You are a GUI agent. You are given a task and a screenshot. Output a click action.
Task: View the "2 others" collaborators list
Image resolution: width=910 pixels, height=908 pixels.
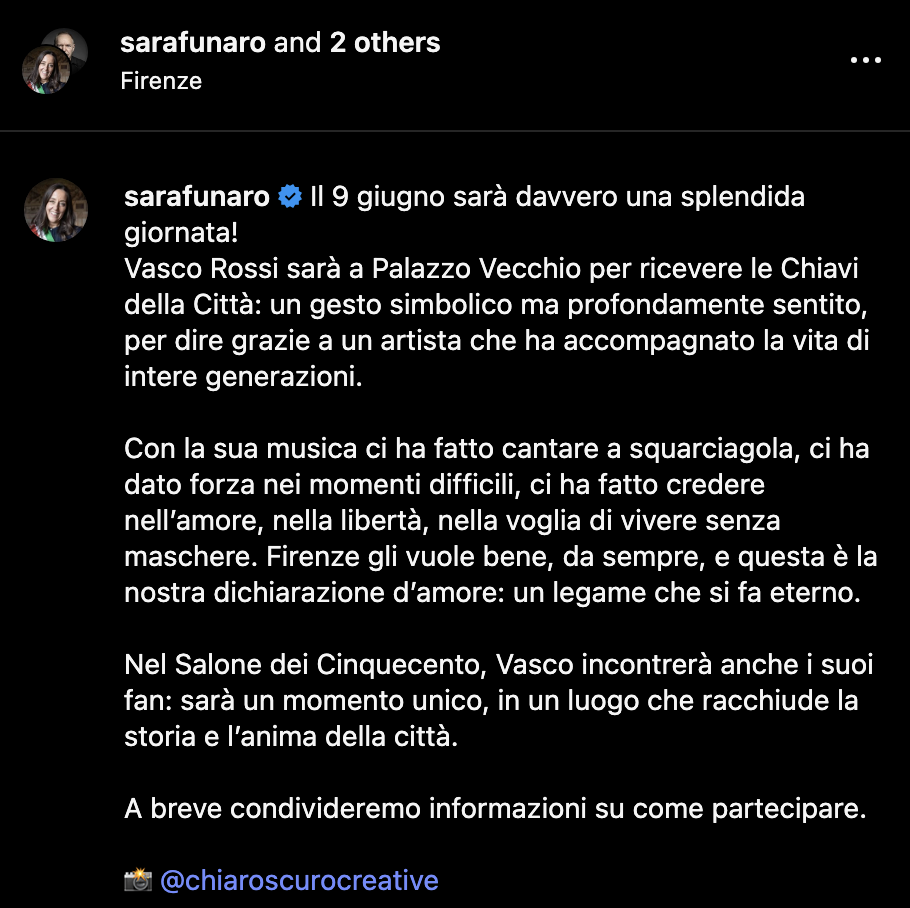(x=385, y=43)
